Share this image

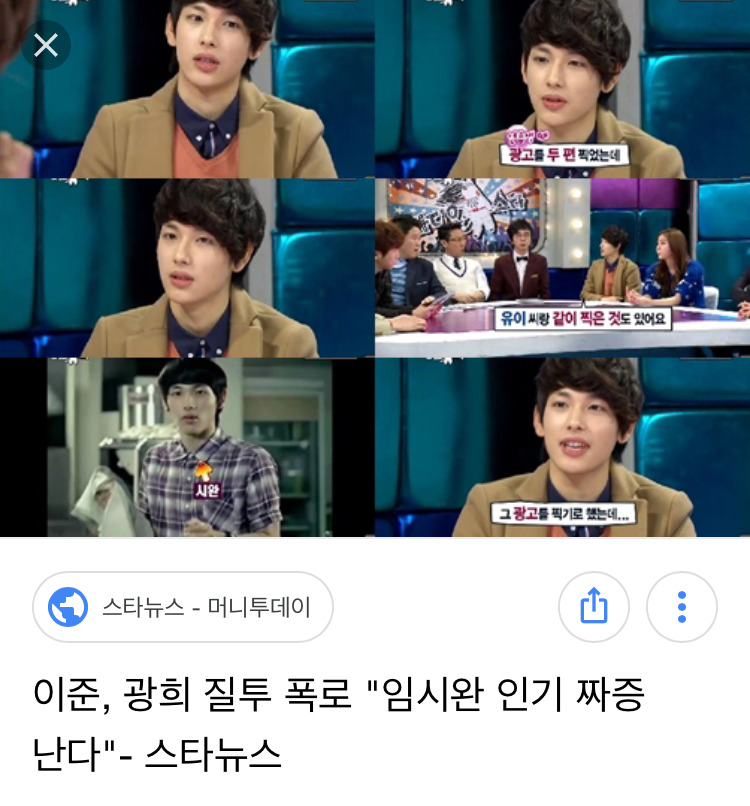(x=594, y=606)
